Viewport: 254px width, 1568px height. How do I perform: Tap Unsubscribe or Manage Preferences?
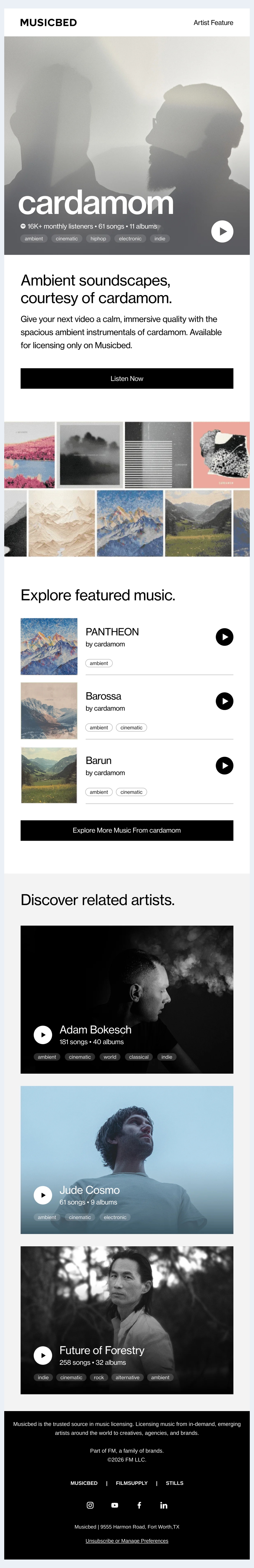click(127, 1541)
